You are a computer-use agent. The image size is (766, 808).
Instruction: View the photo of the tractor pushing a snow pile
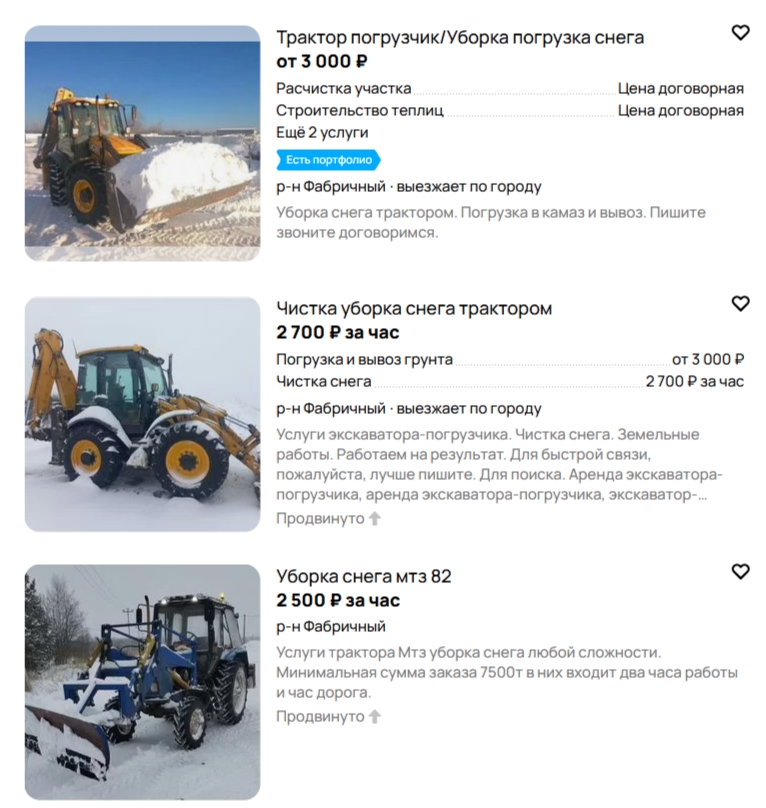click(x=142, y=144)
